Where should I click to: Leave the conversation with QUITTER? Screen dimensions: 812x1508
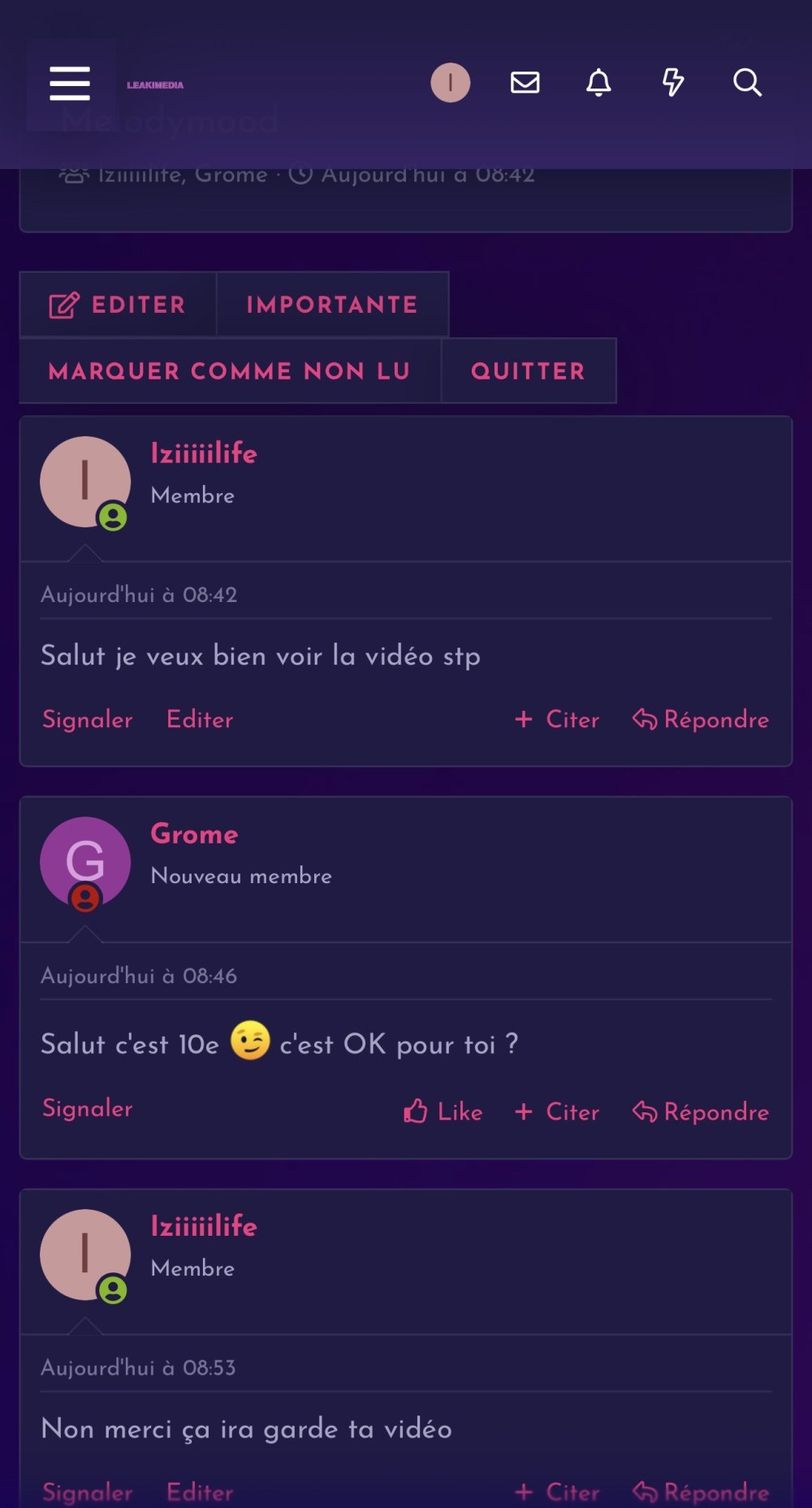[x=528, y=371]
